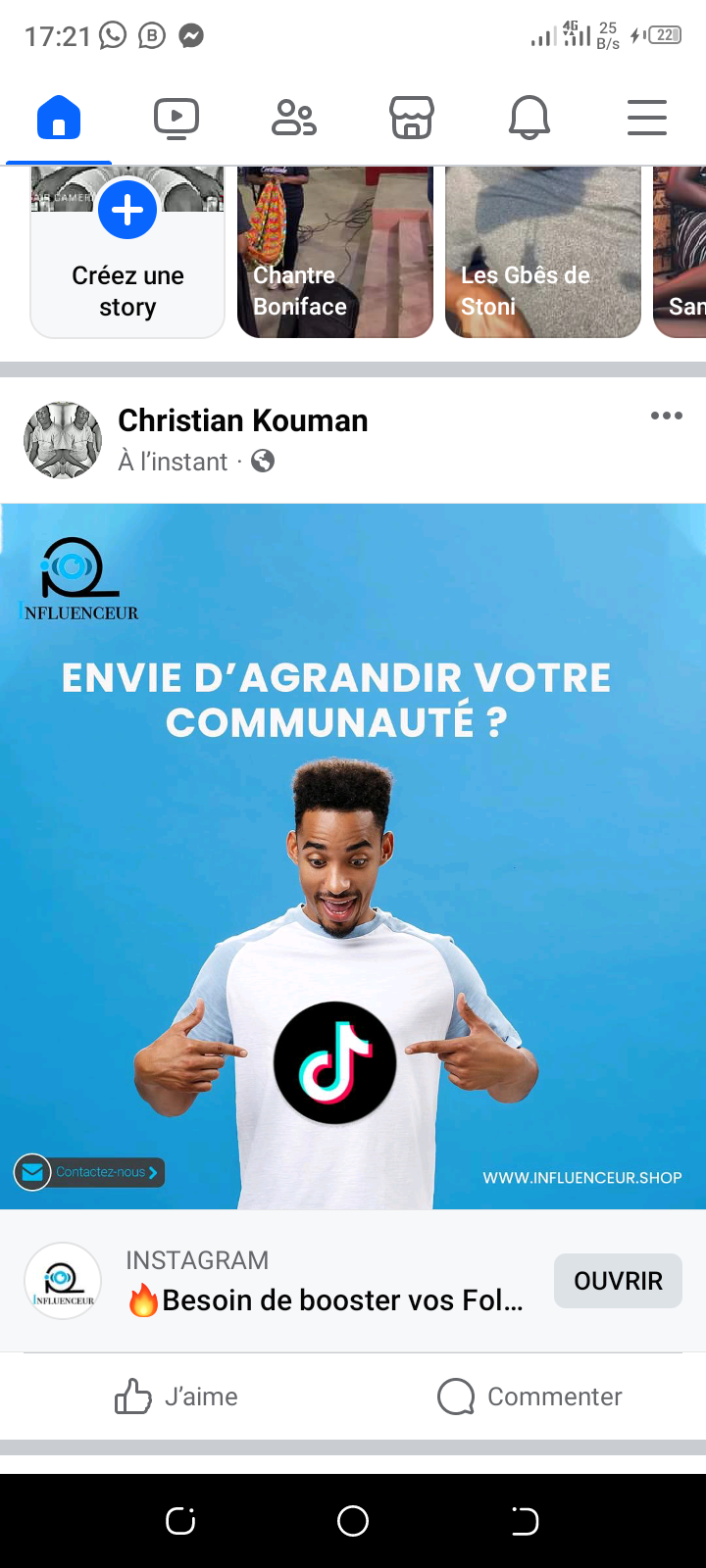Screen dimensions: 706x1568
Task: Open Christian Kouman's profile picture
Action: click(x=63, y=440)
